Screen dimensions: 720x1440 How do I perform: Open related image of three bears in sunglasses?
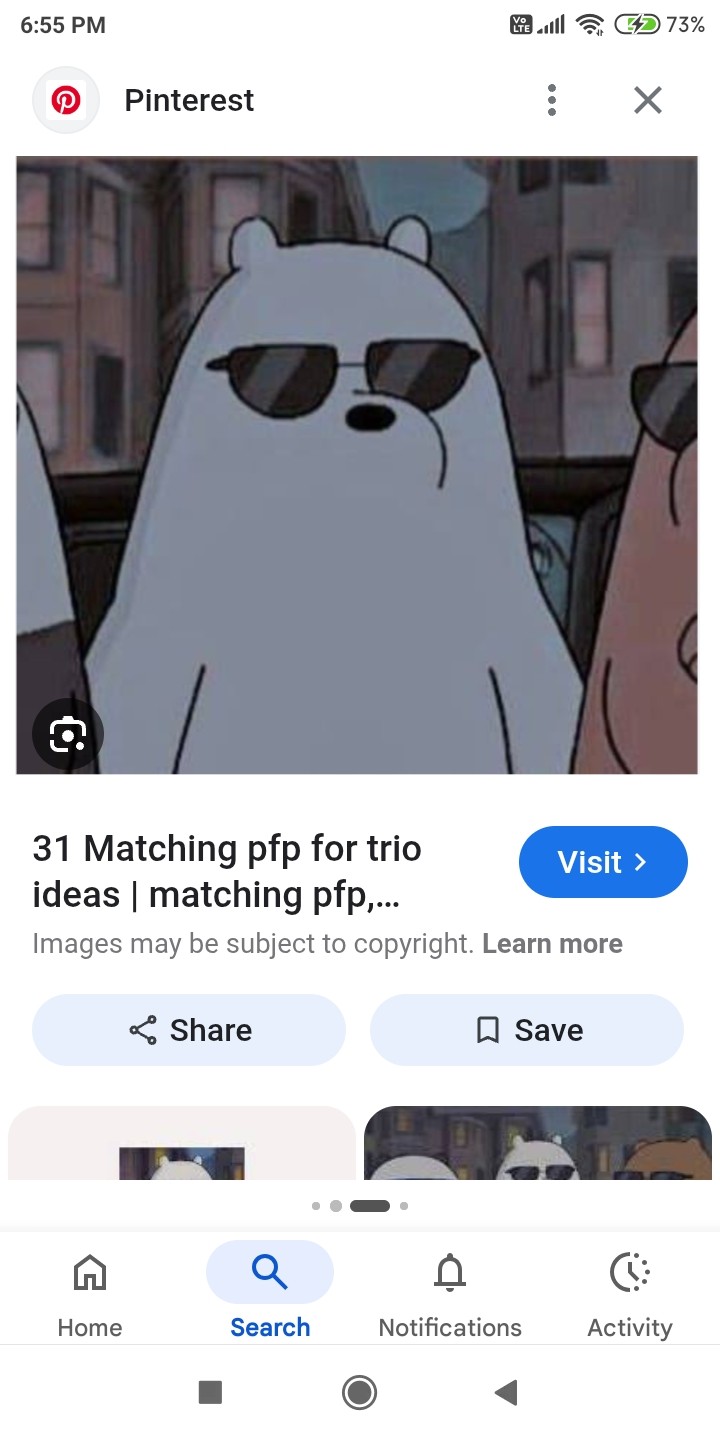click(538, 1143)
